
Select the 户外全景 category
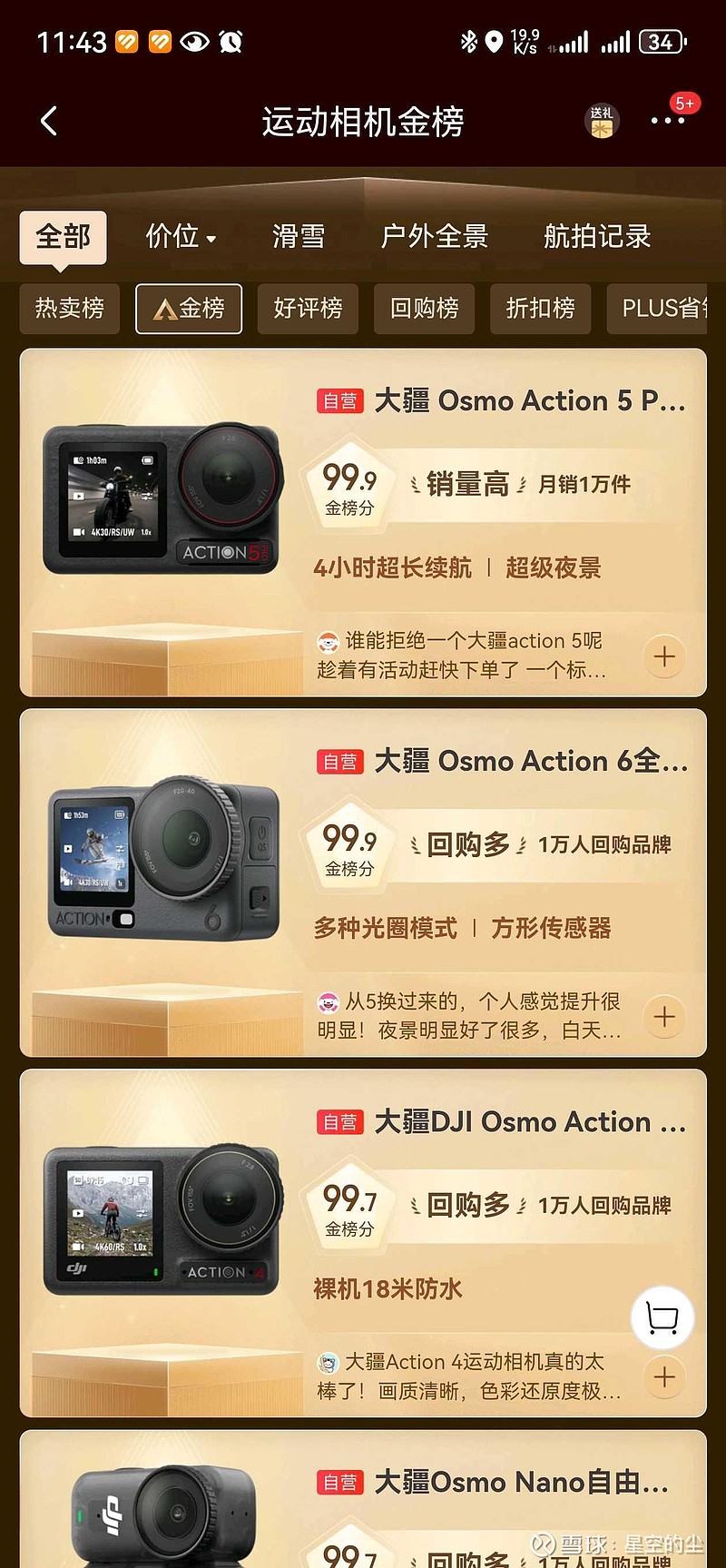coord(435,236)
